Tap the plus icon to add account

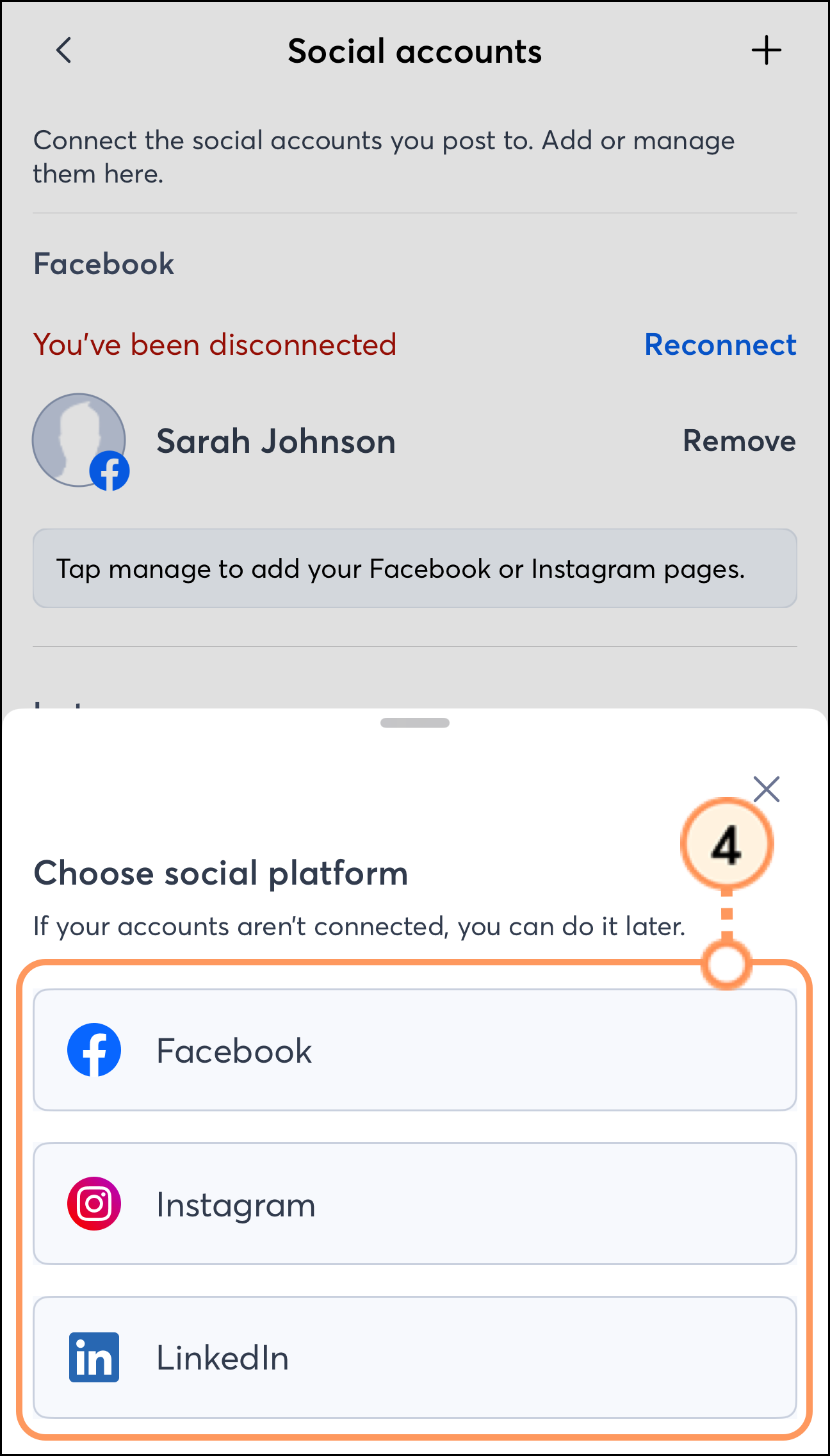coord(766,50)
